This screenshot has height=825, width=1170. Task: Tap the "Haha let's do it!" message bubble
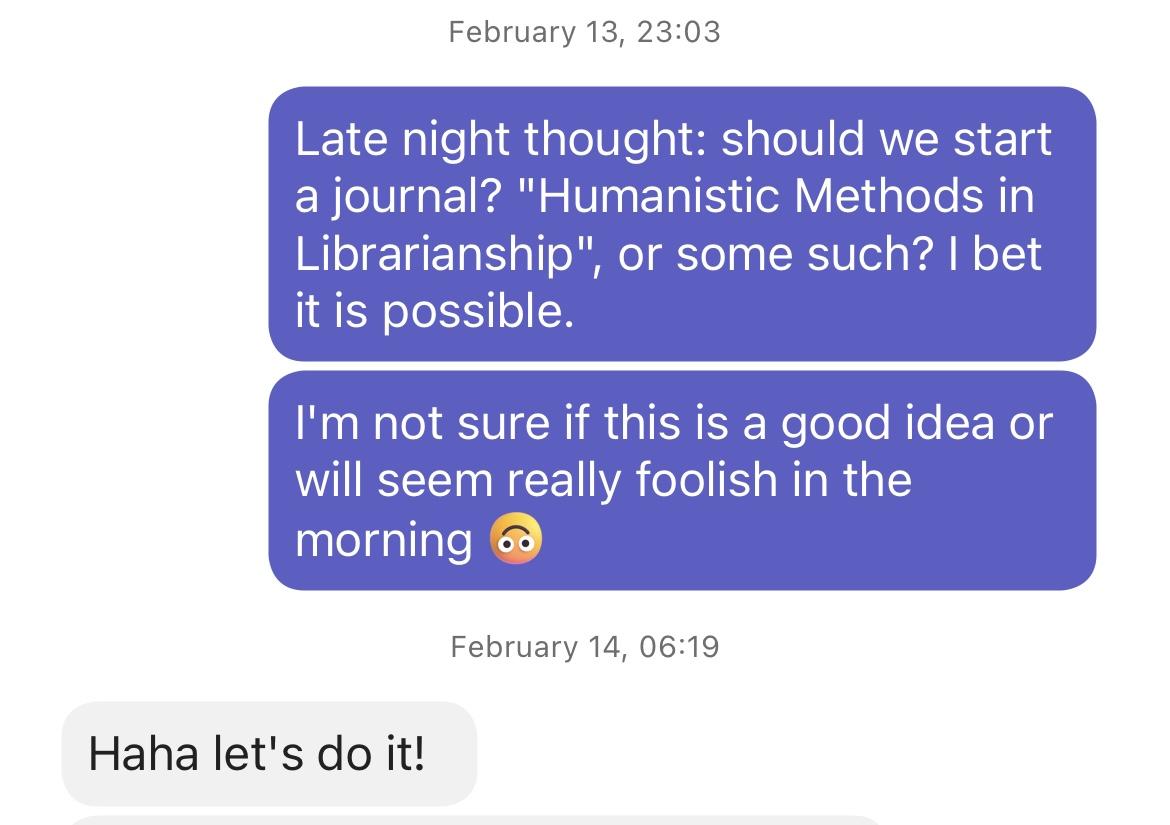(x=268, y=753)
